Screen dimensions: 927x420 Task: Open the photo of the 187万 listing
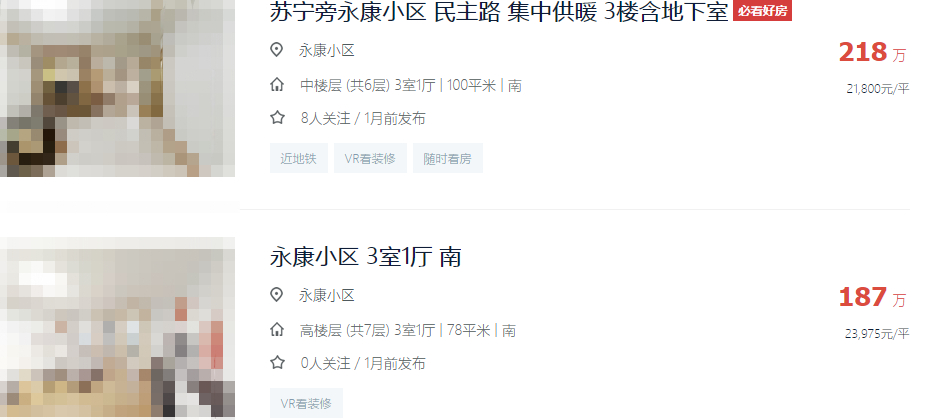(117, 328)
